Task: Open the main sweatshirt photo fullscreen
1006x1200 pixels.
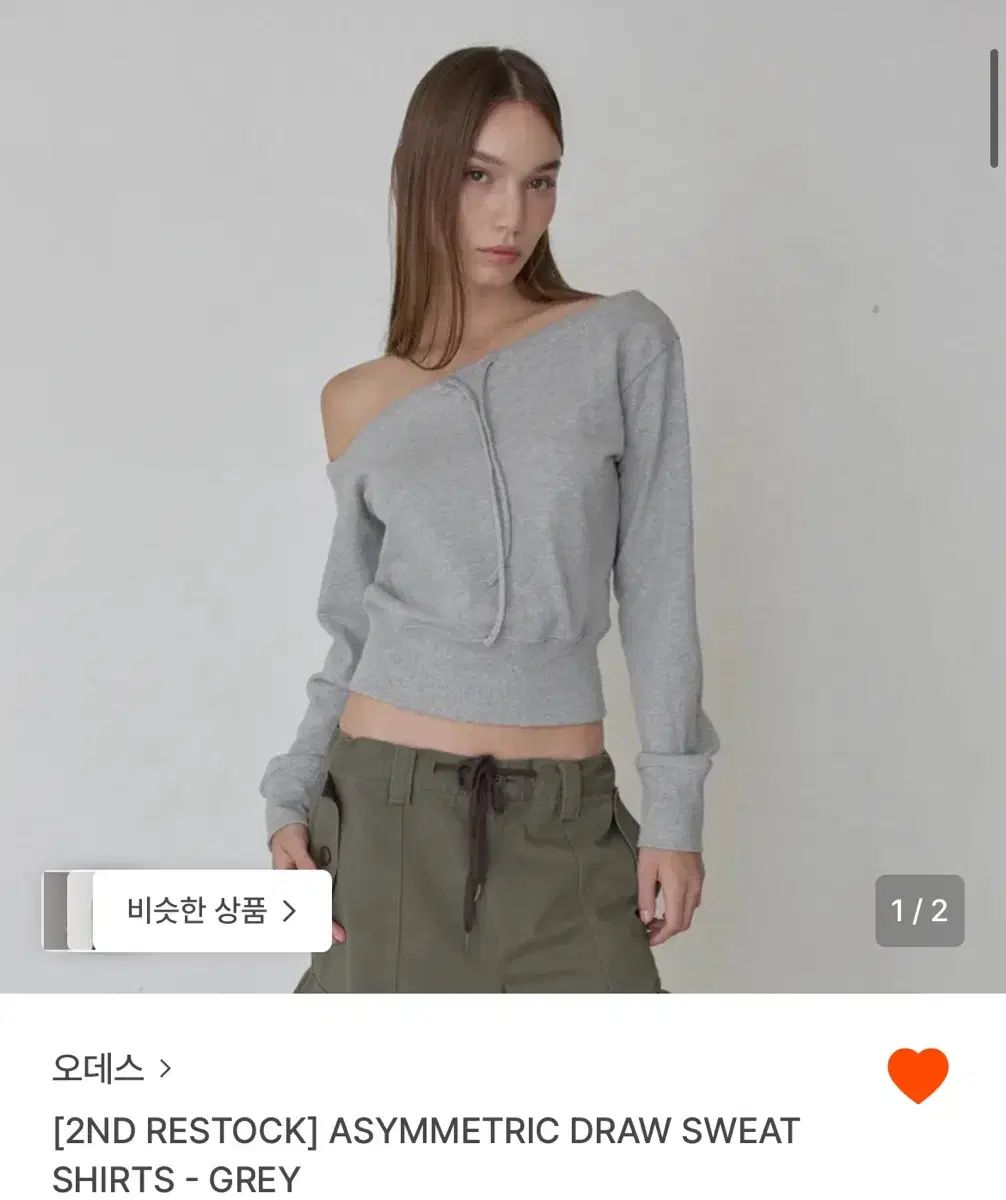Action: coord(500,450)
